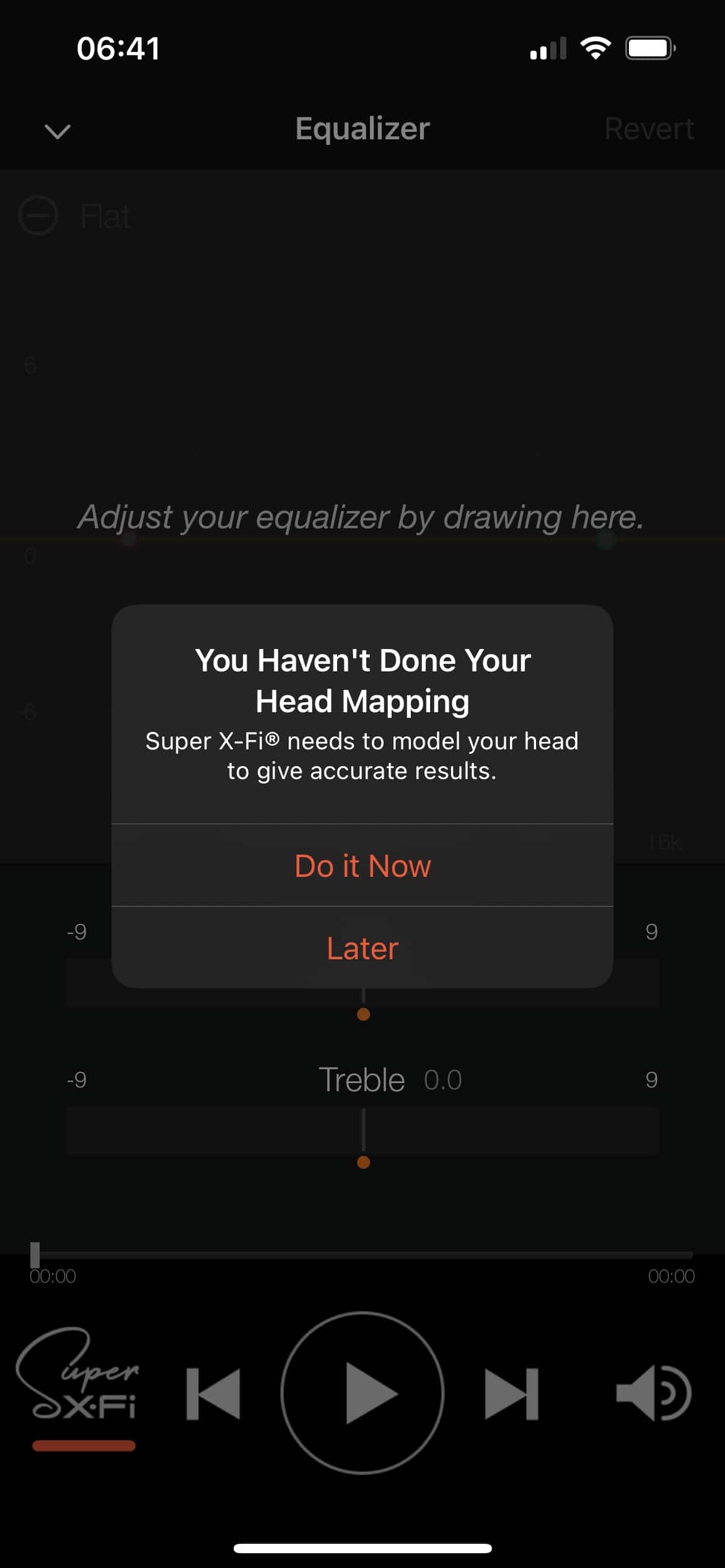Image resolution: width=725 pixels, height=1568 pixels.
Task: Open the volume speaker control
Action: [x=653, y=1393]
